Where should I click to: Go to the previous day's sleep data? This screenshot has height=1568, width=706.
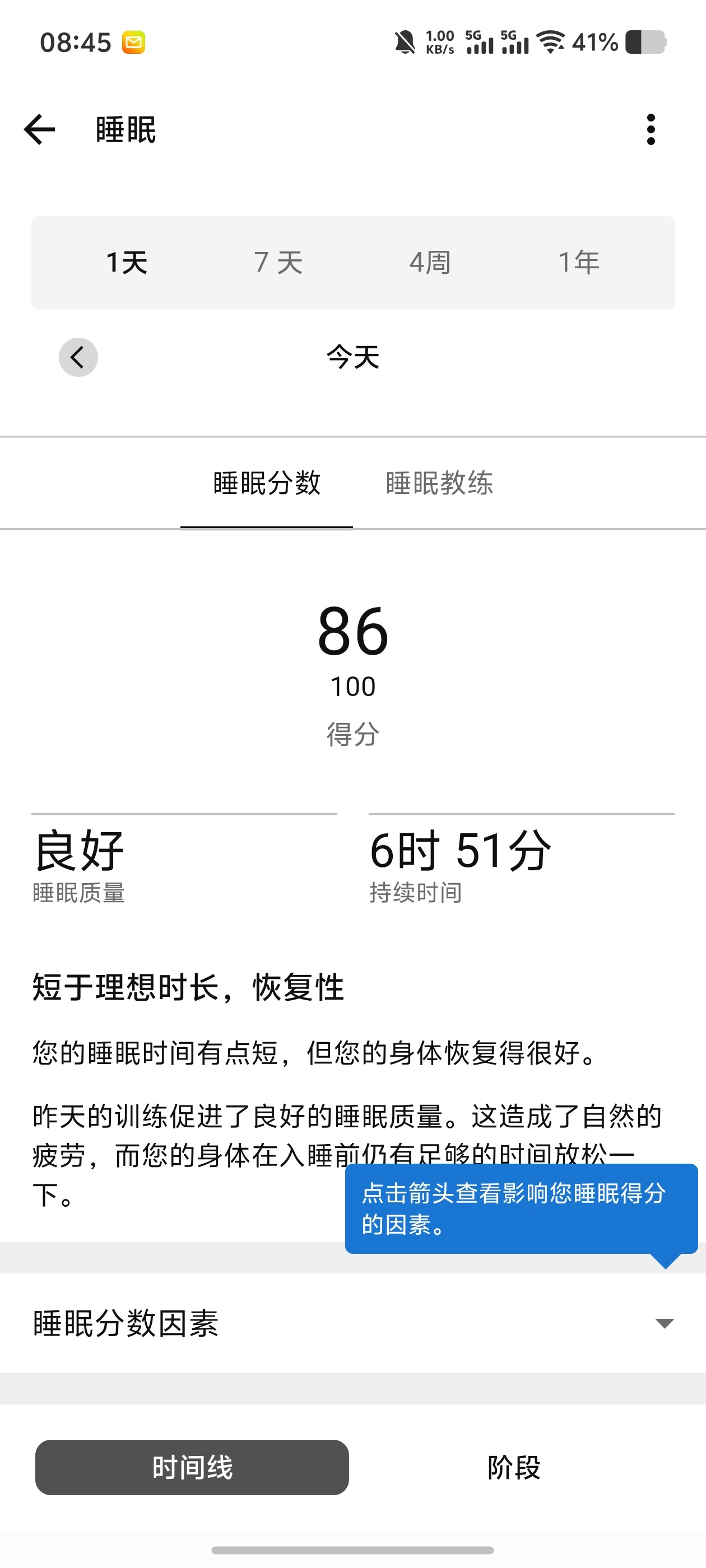78,357
